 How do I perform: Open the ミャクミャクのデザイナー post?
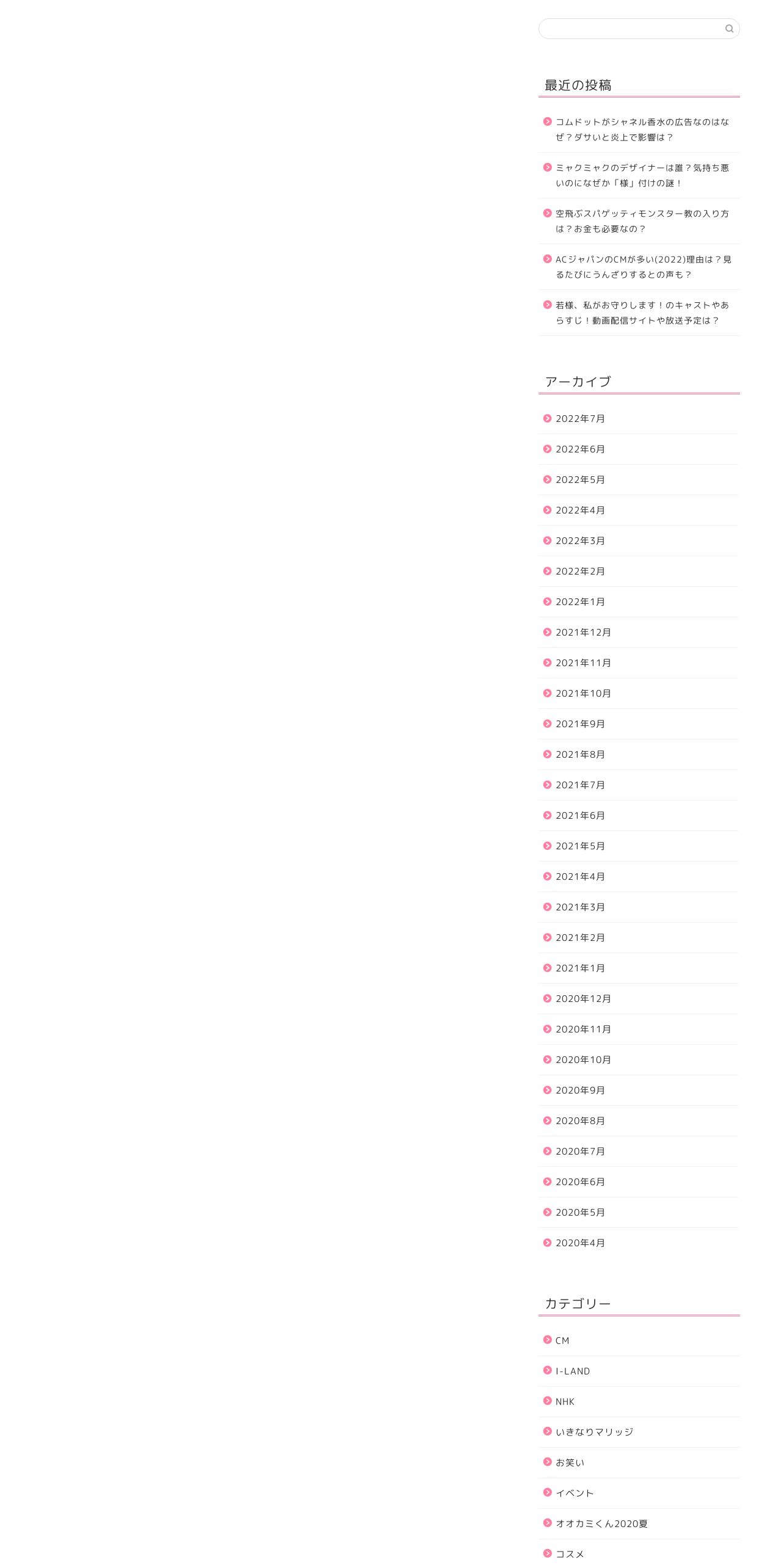pyautogui.click(x=642, y=175)
